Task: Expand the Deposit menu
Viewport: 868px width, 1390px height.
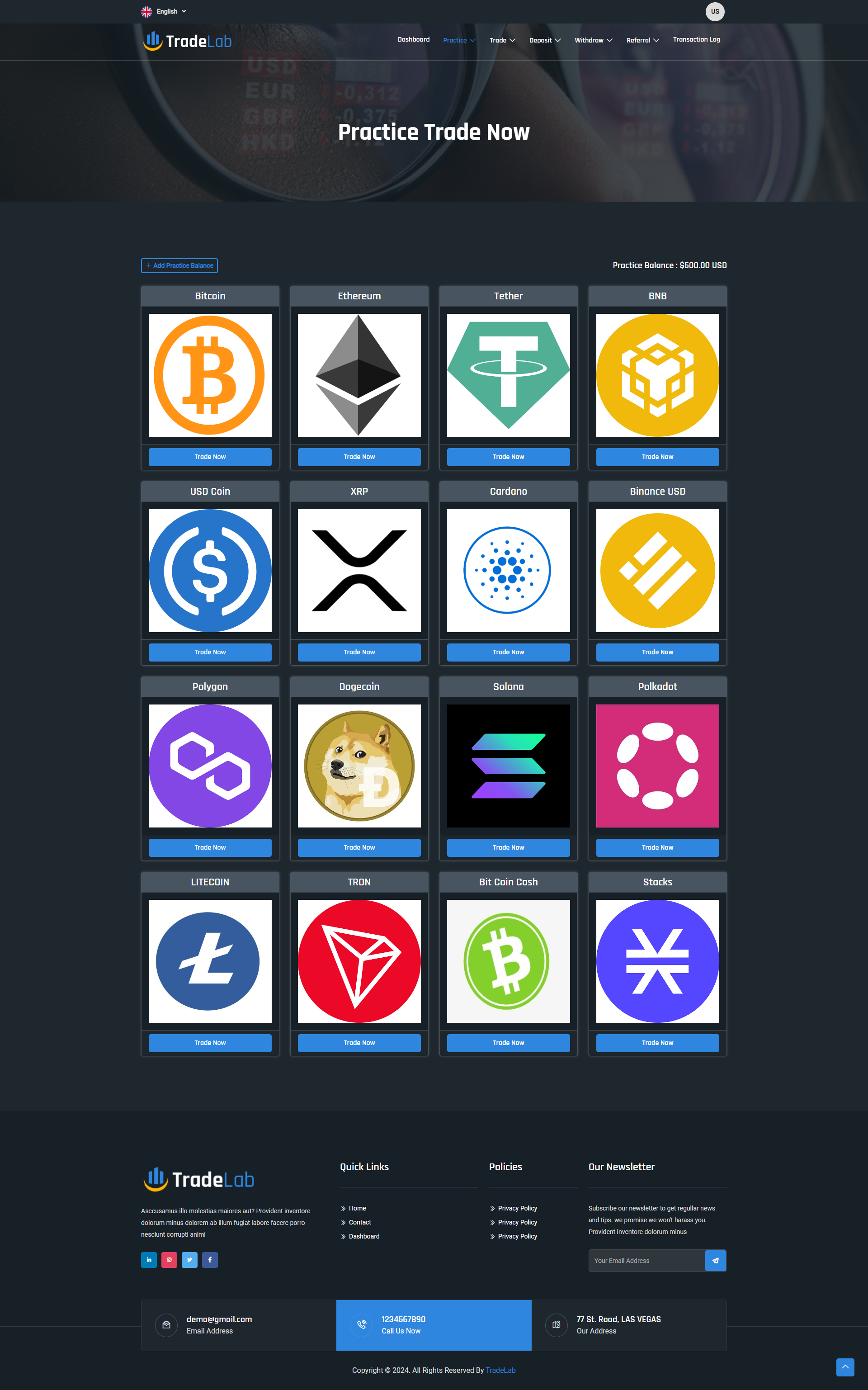Action: 544,40
